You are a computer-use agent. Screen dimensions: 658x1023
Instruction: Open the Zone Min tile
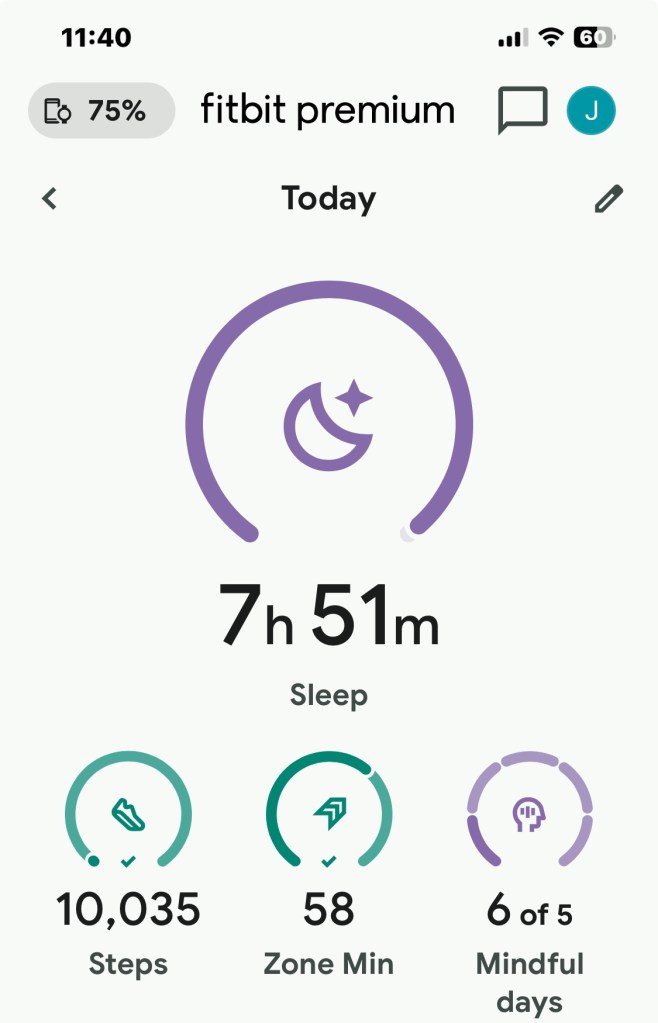click(329, 860)
